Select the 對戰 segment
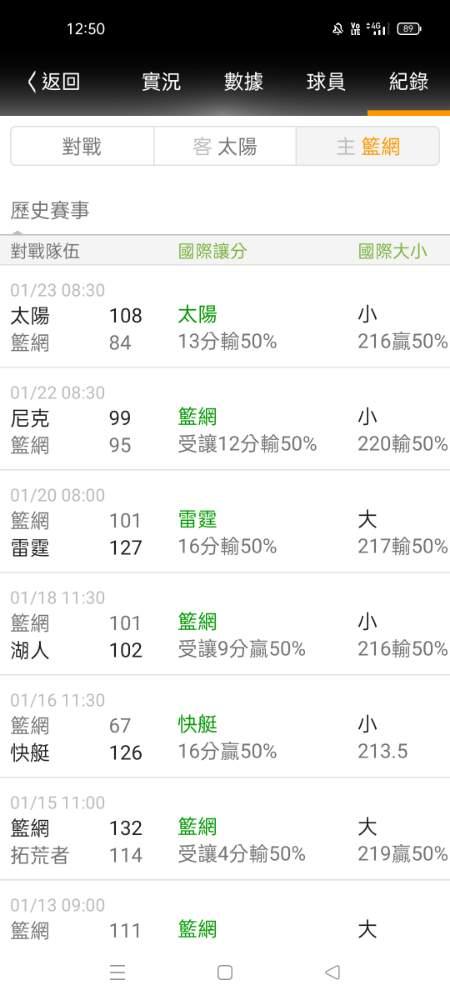This screenshot has width=450, height=1000. [82, 147]
